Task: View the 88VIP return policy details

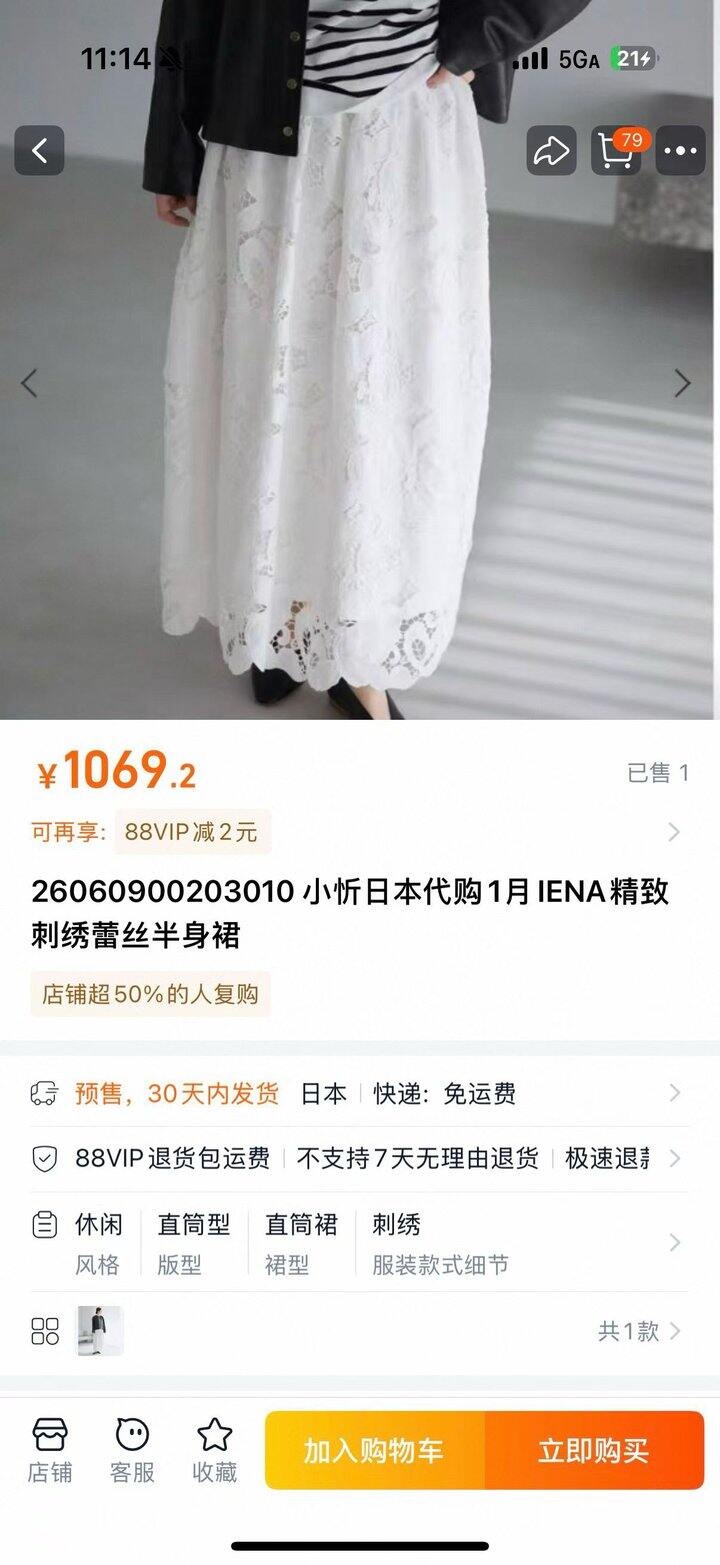Action: pyautogui.click(x=360, y=1159)
